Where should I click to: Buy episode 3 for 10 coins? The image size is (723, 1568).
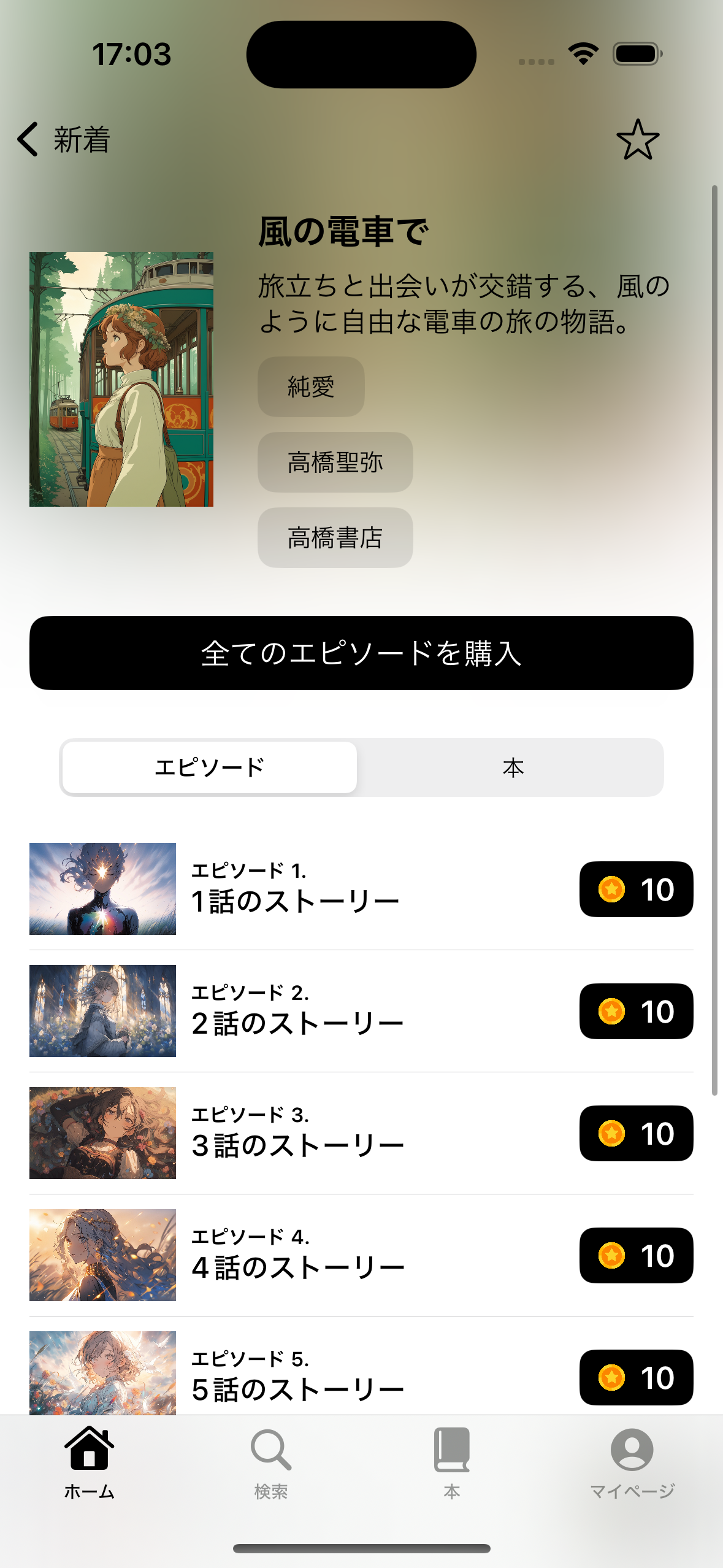pyautogui.click(x=636, y=1133)
